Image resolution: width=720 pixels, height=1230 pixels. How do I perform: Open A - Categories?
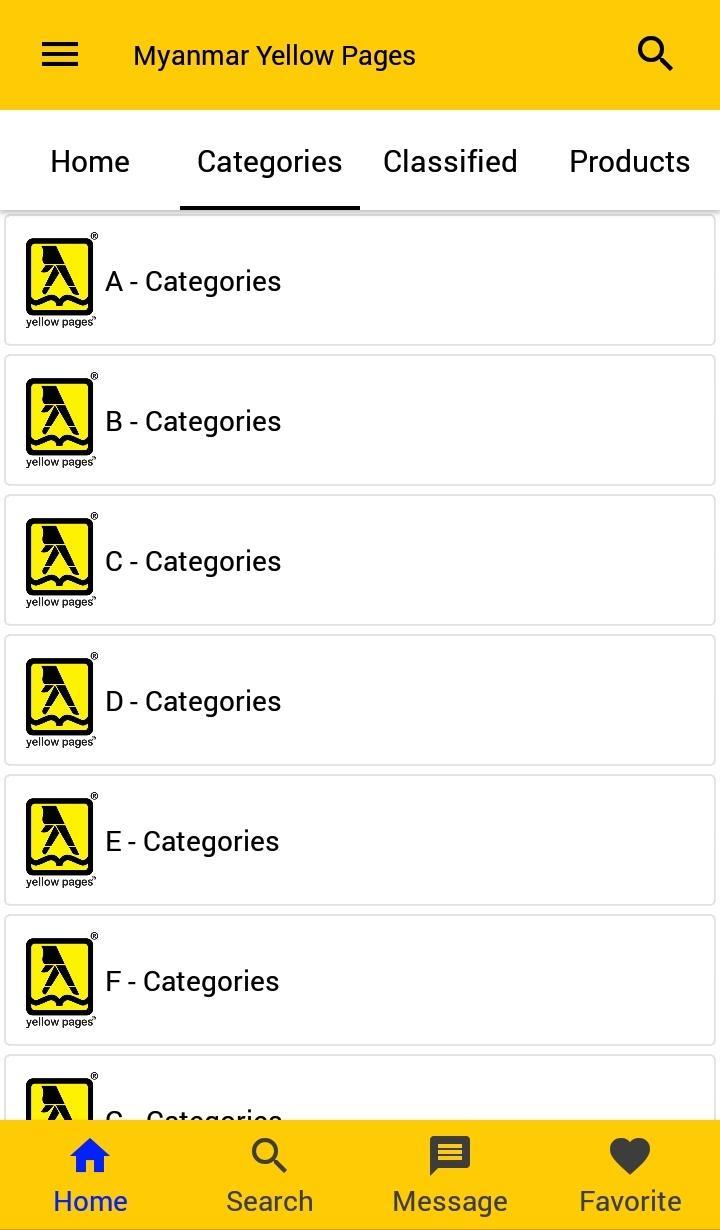pos(360,281)
